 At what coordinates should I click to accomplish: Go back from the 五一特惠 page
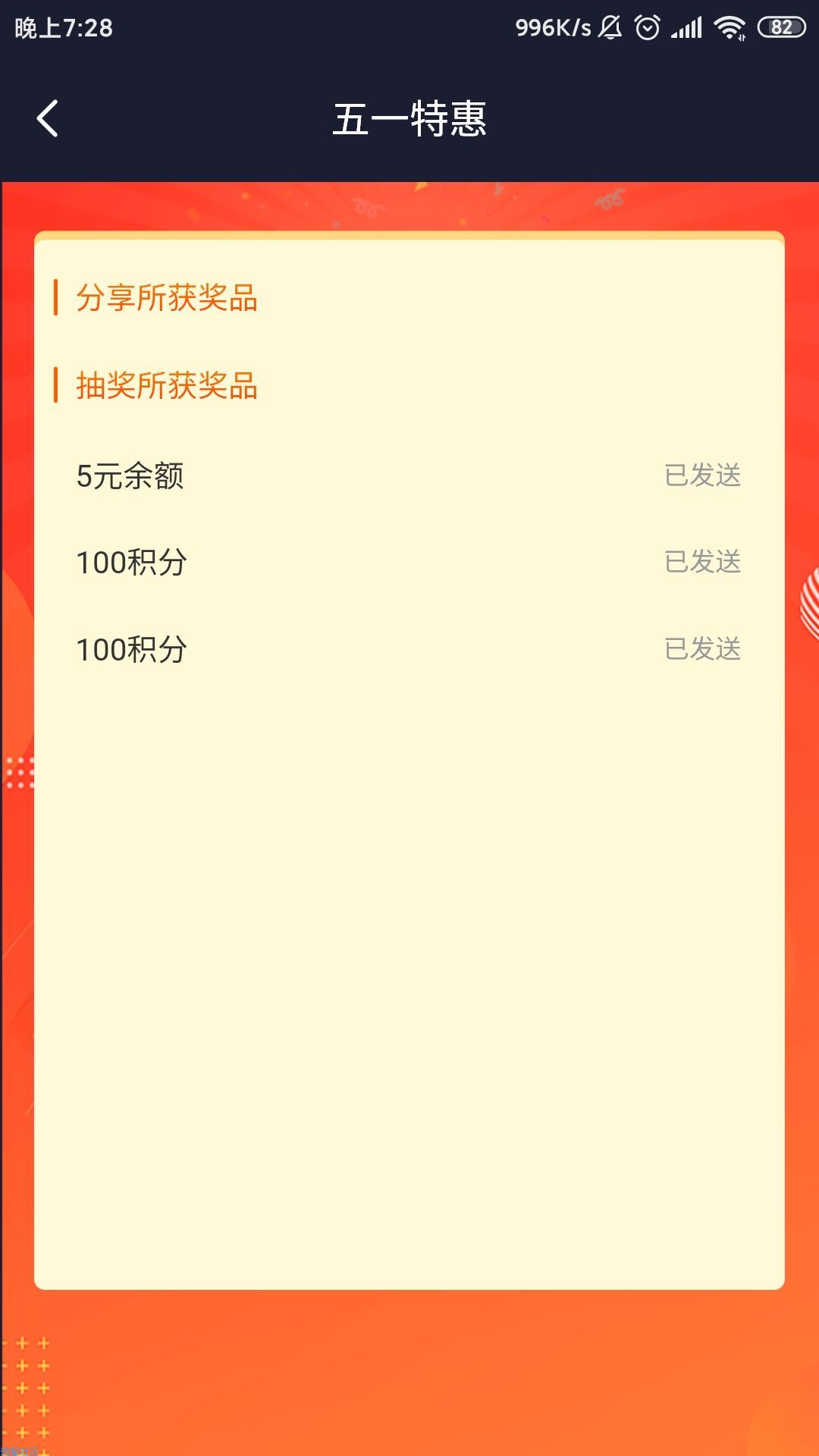pyautogui.click(x=47, y=119)
